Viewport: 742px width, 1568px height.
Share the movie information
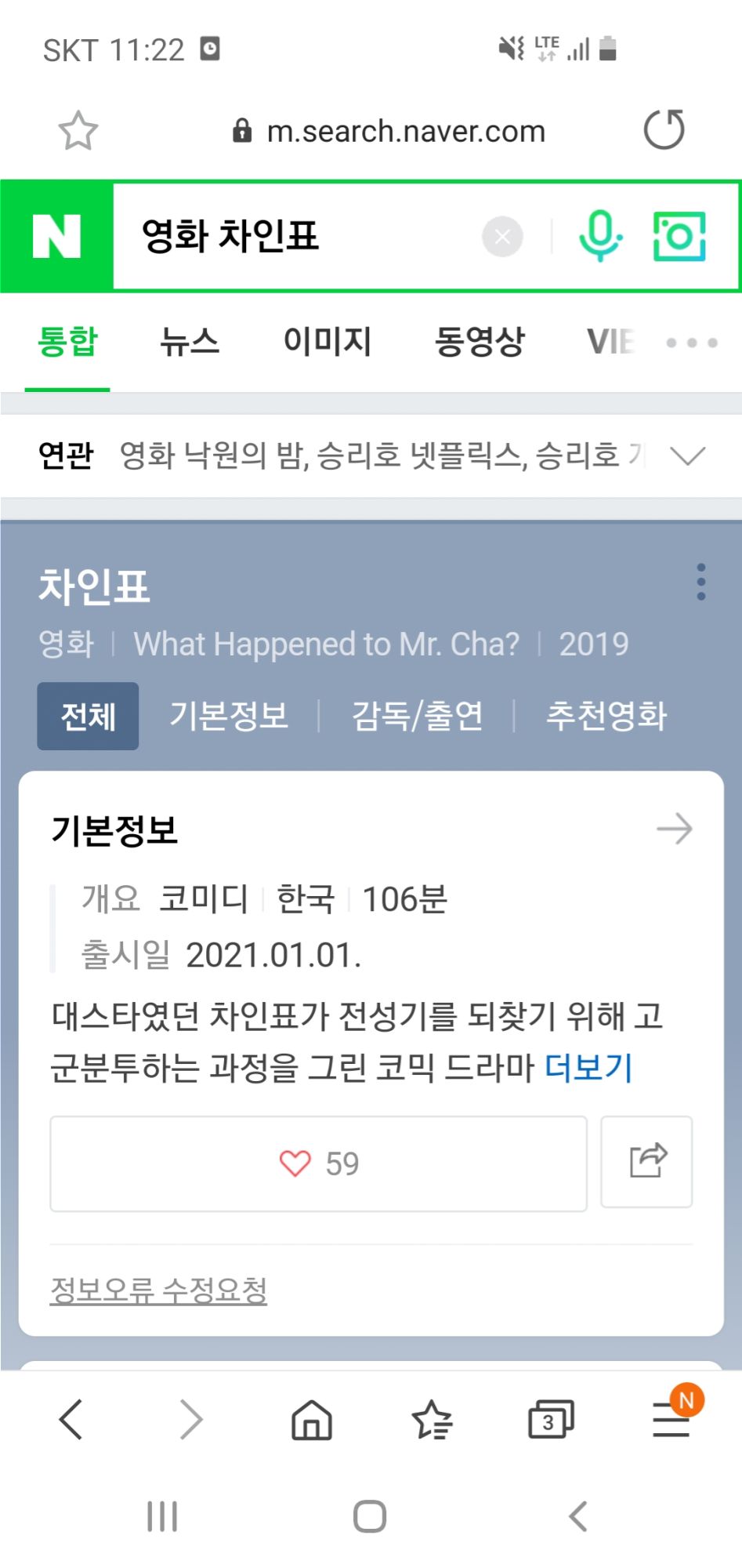point(647,1162)
